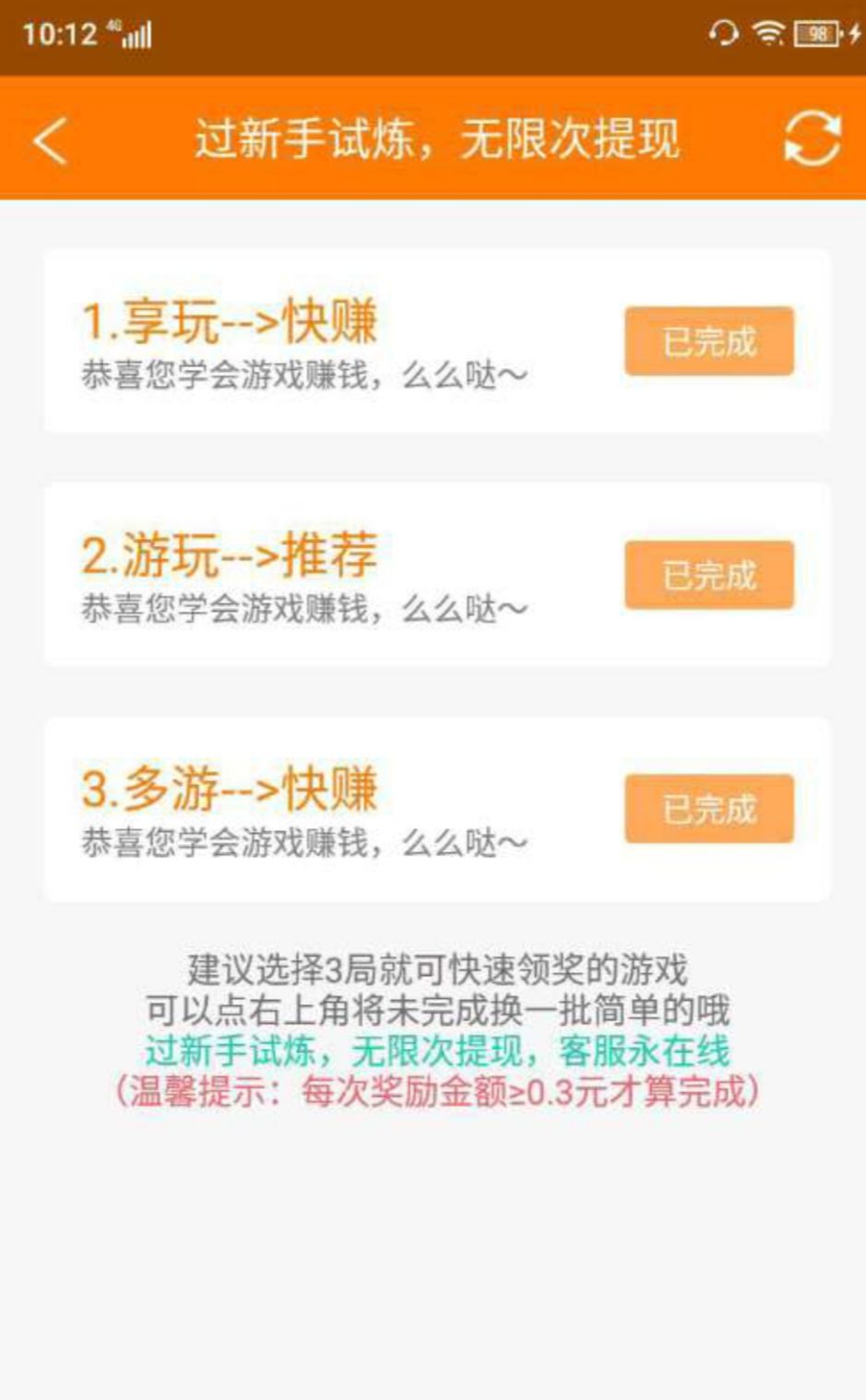Open the 2.游玩-->推荐 task card
This screenshot has width=866, height=1400.
pyautogui.click(x=304, y=576)
